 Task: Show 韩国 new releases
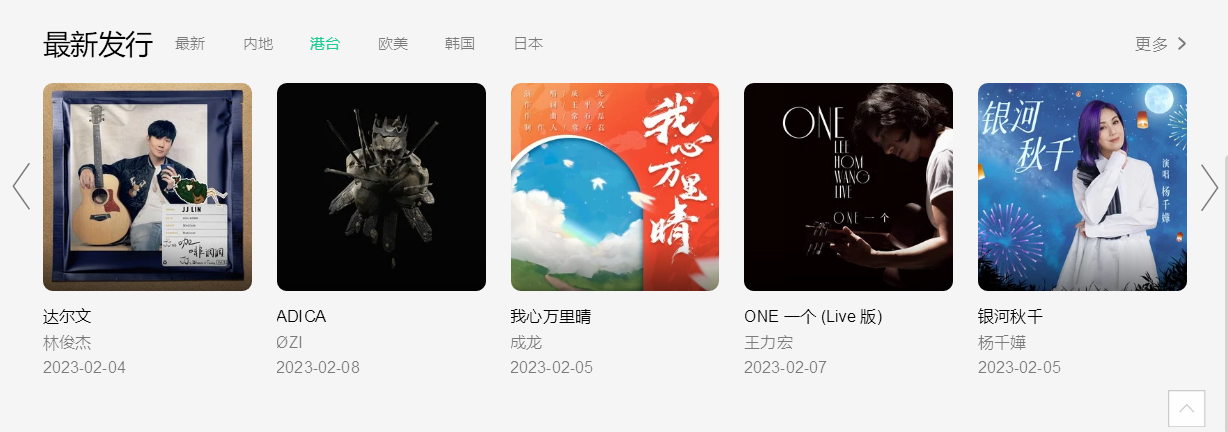(460, 44)
